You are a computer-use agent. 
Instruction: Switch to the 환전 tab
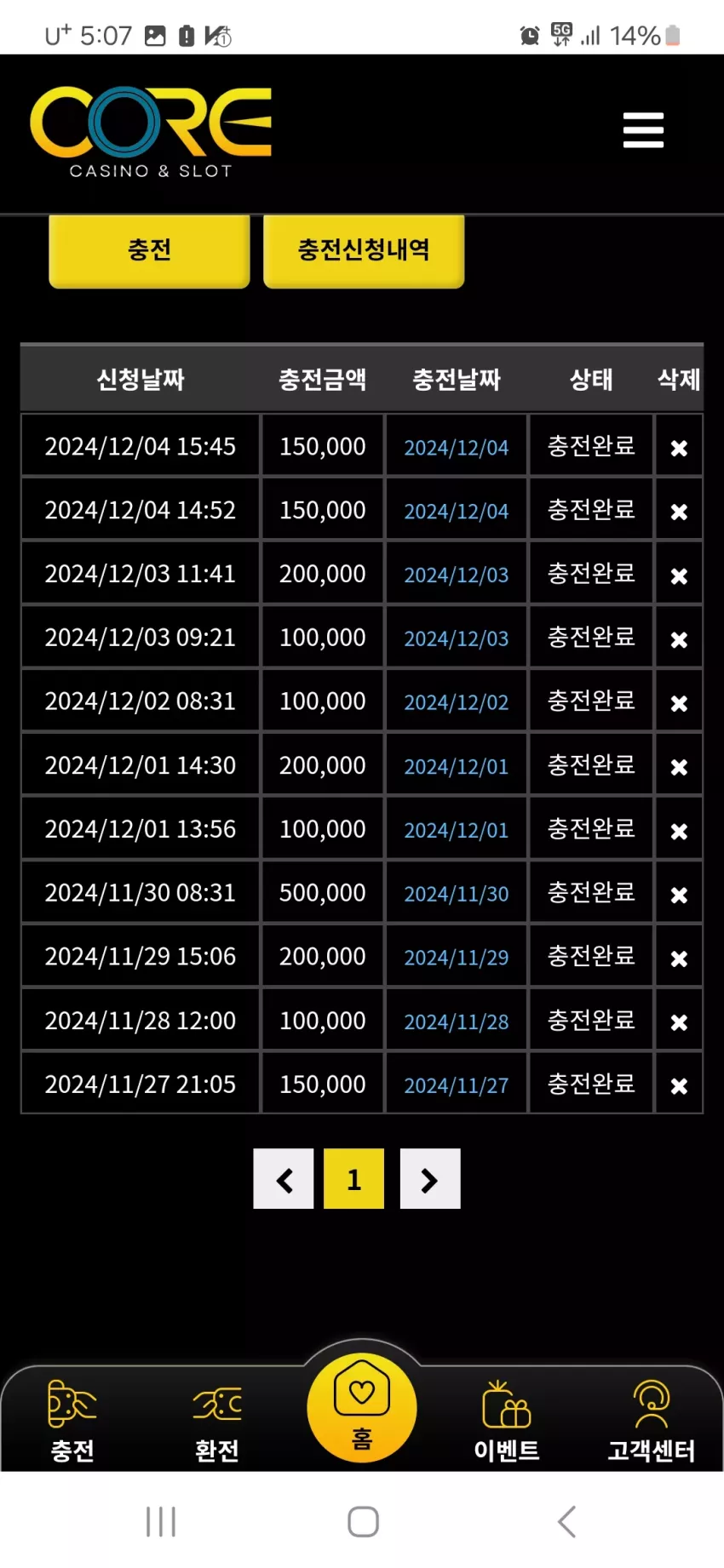217,1421
